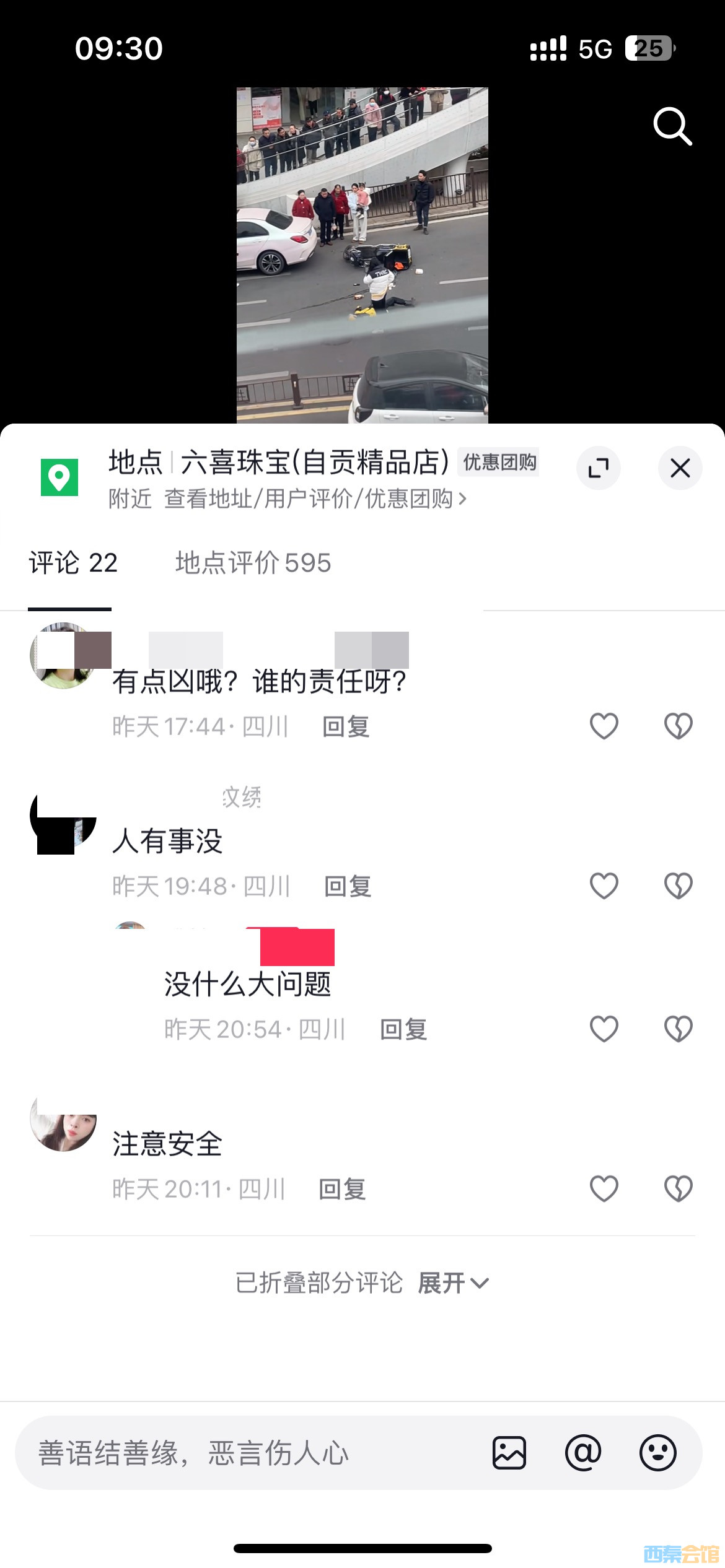Open the search magnifier icon
725x1568 pixels.
pyautogui.click(x=672, y=126)
